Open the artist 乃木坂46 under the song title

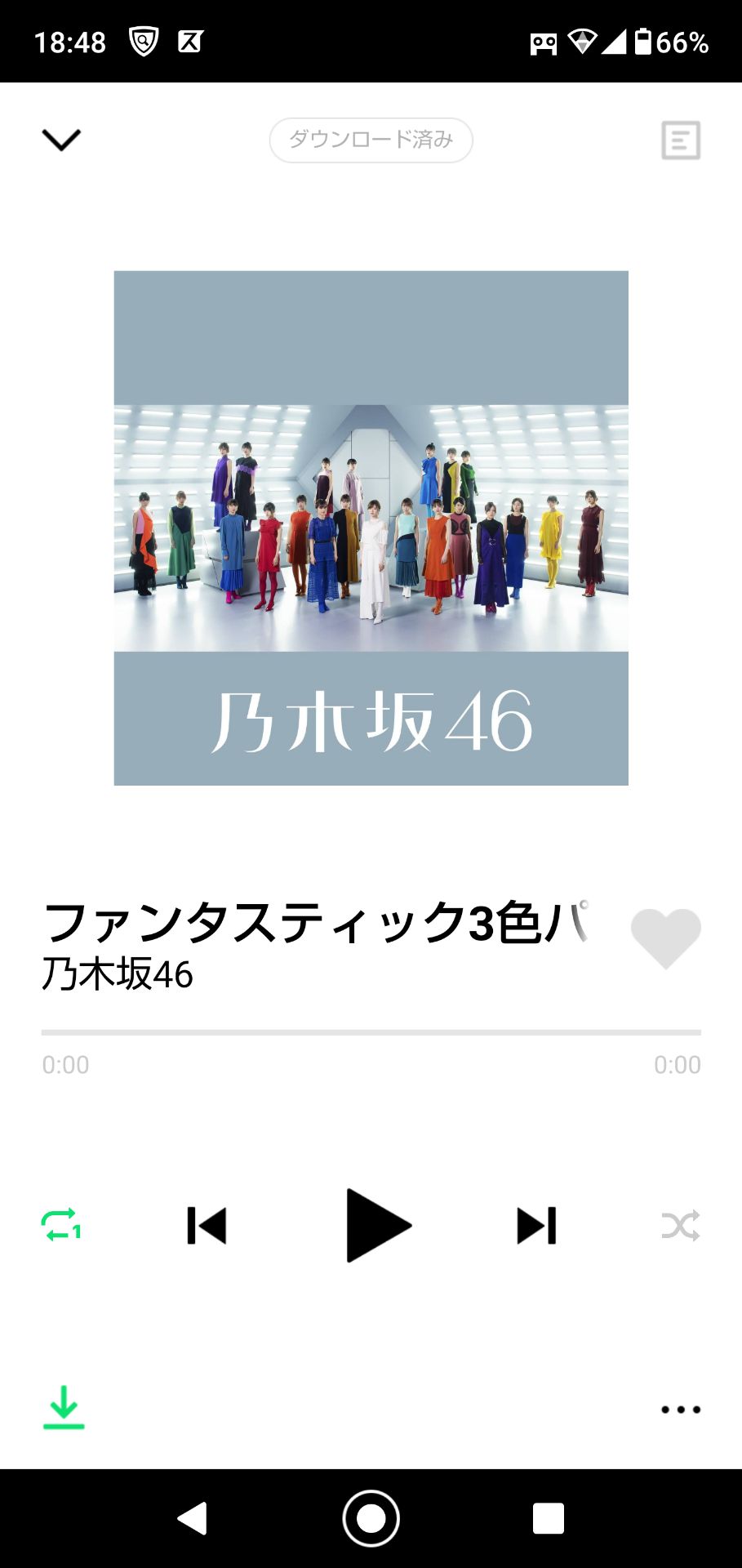118,974
